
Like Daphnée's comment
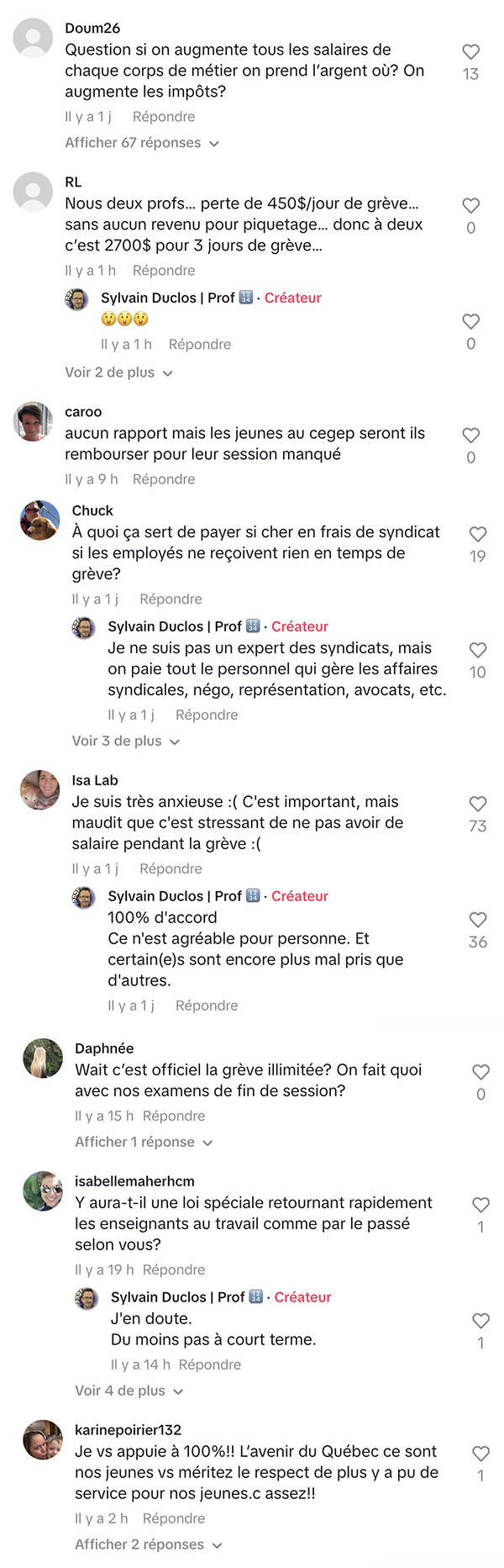pos(481,1073)
